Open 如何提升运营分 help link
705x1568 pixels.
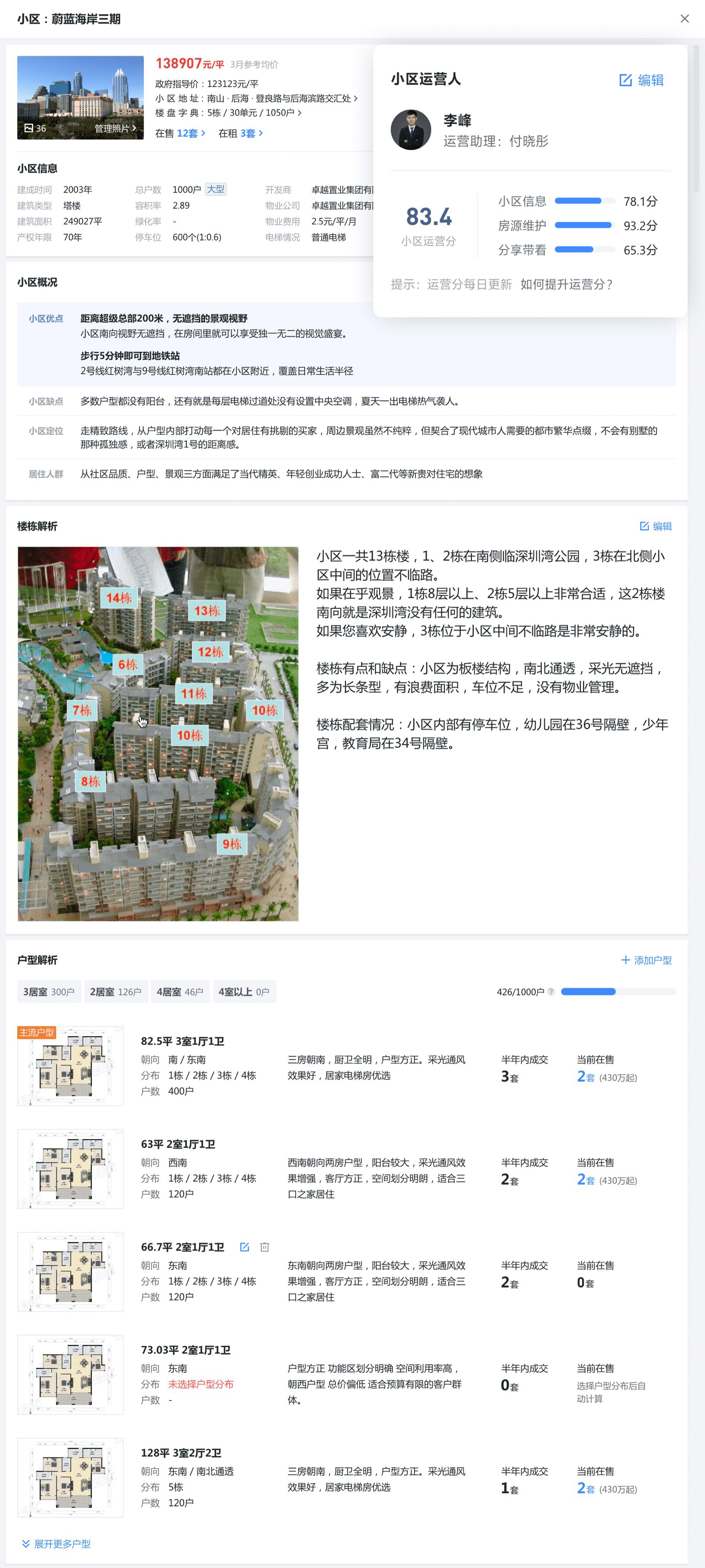[566, 284]
